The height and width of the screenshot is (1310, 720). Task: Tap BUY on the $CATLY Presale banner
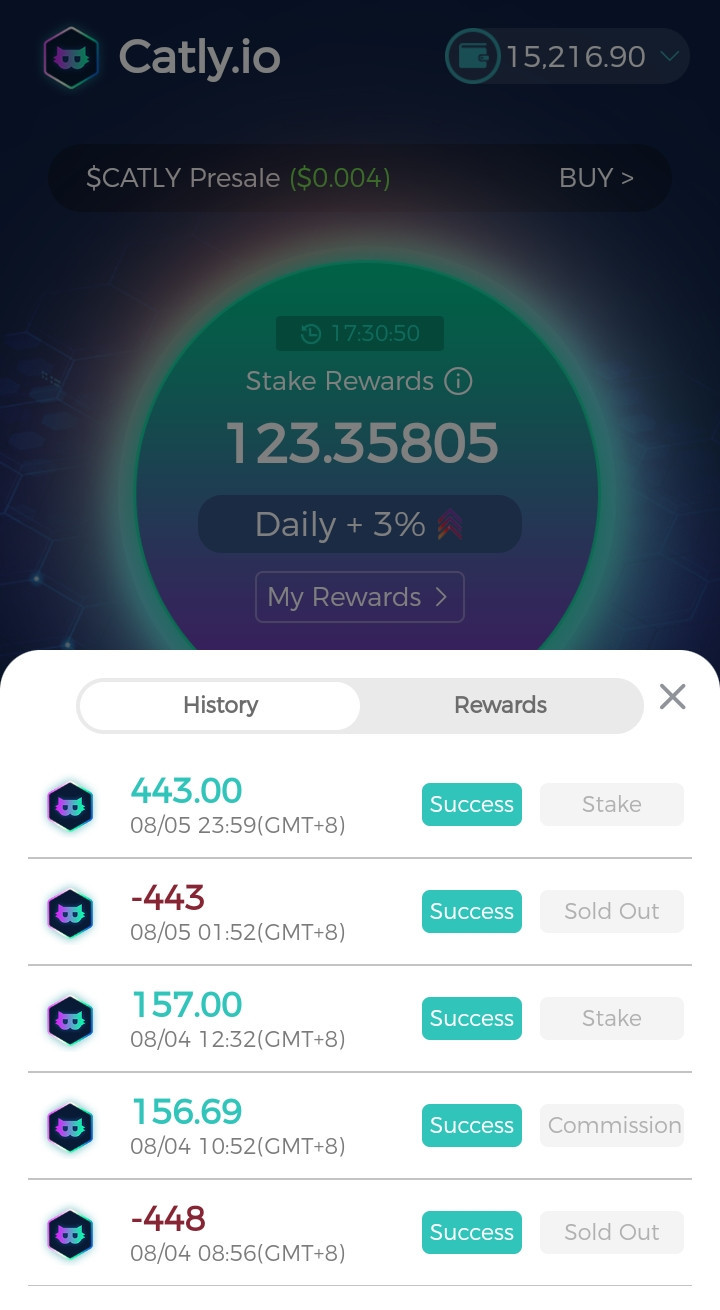click(596, 178)
